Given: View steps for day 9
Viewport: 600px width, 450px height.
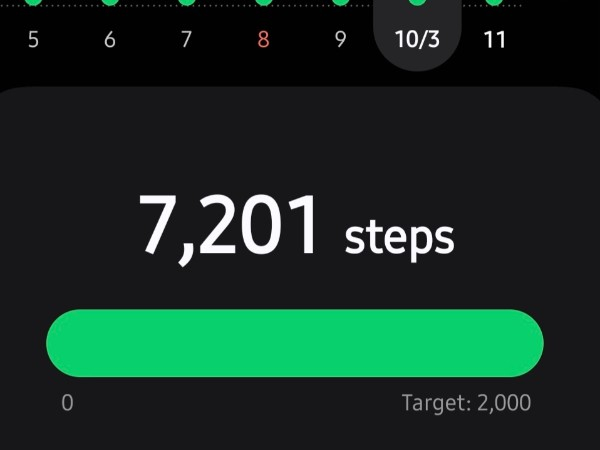Looking at the screenshot, I should [x=340, y=40].
